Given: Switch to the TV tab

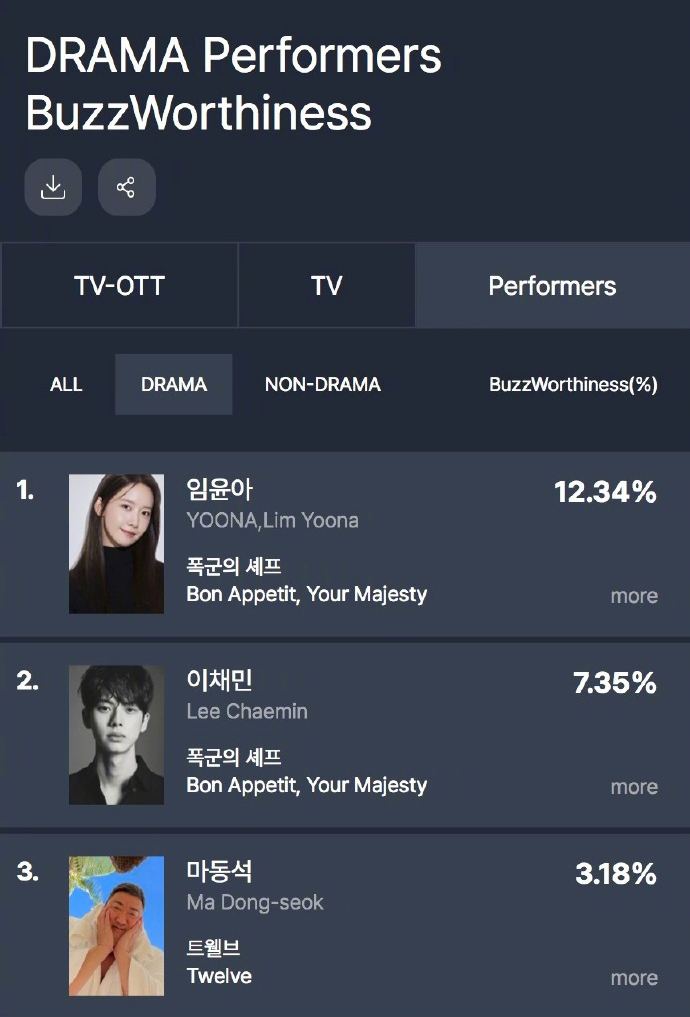Looking at the screenshot, I should point(326,286).
